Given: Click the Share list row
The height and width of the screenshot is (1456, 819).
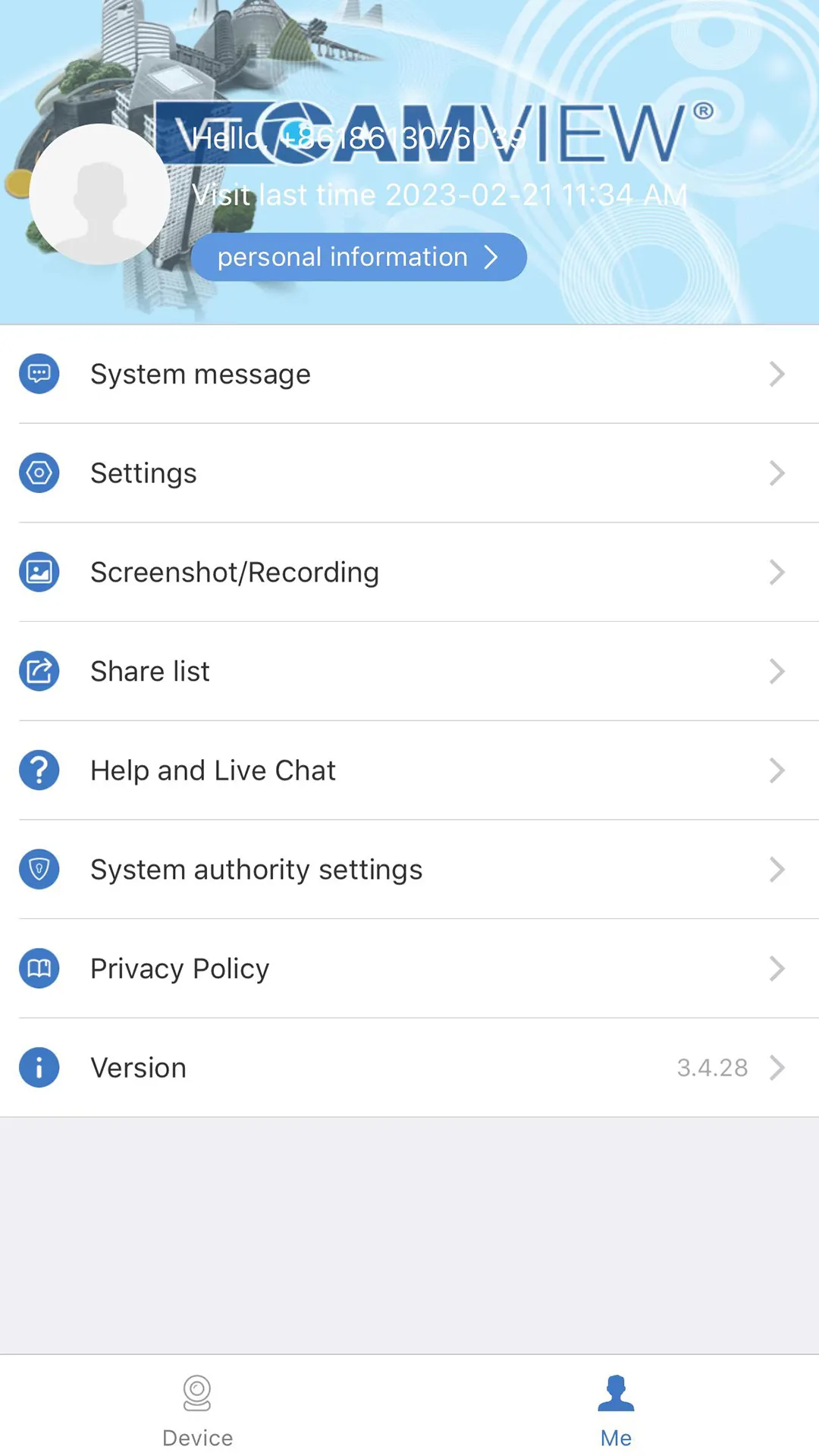Looking at the screenshot, I should 409,671.
